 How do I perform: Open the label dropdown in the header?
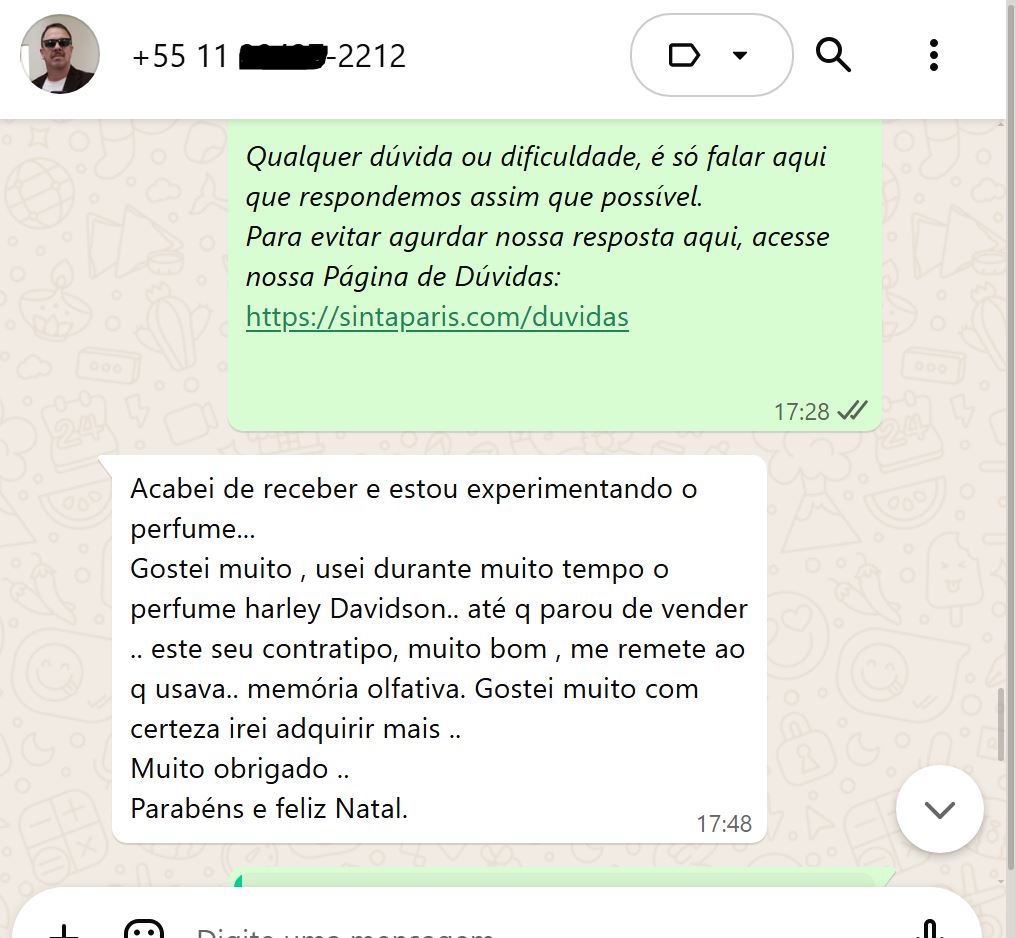[711, 56]
